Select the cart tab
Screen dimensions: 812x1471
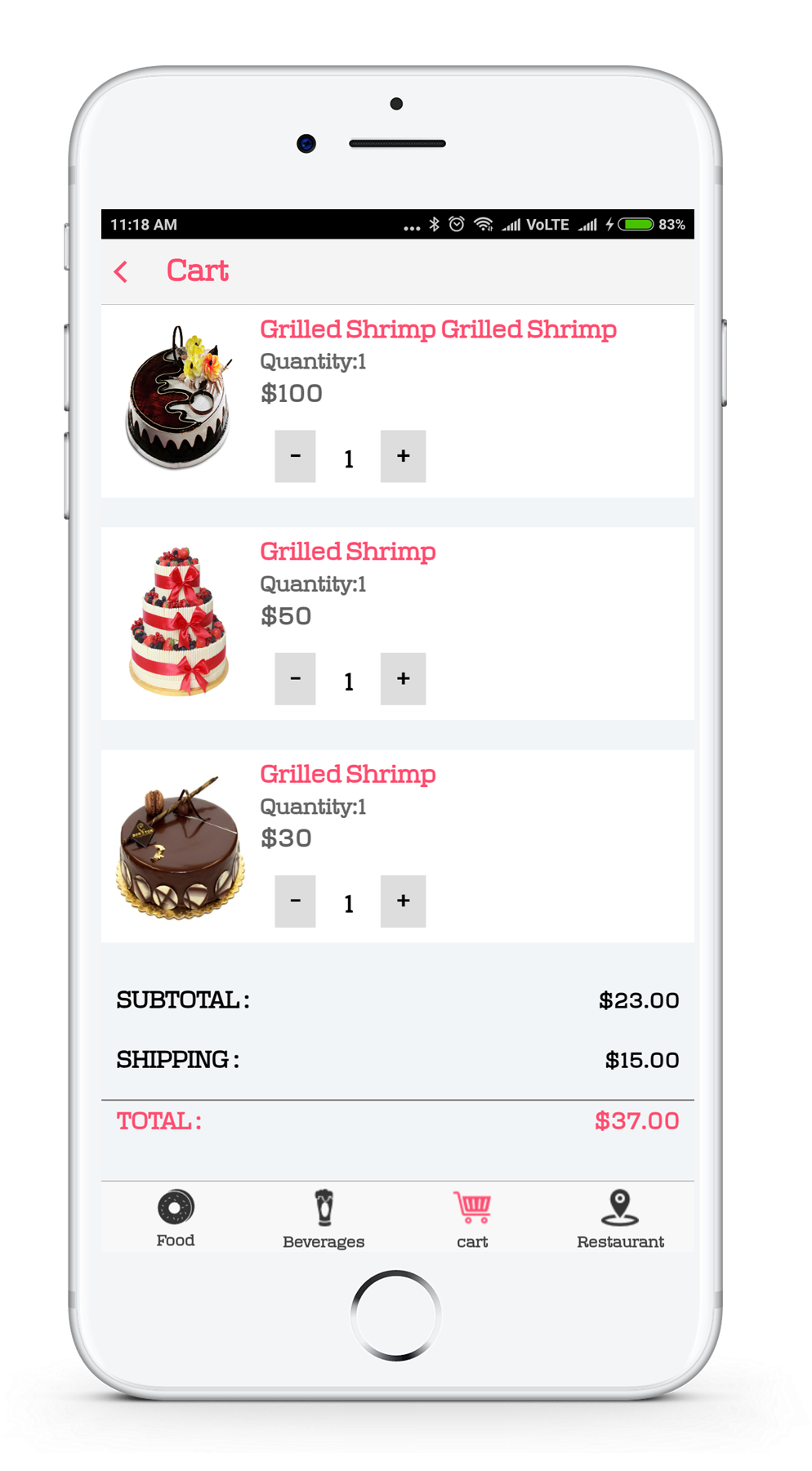tap(472, 1218)
